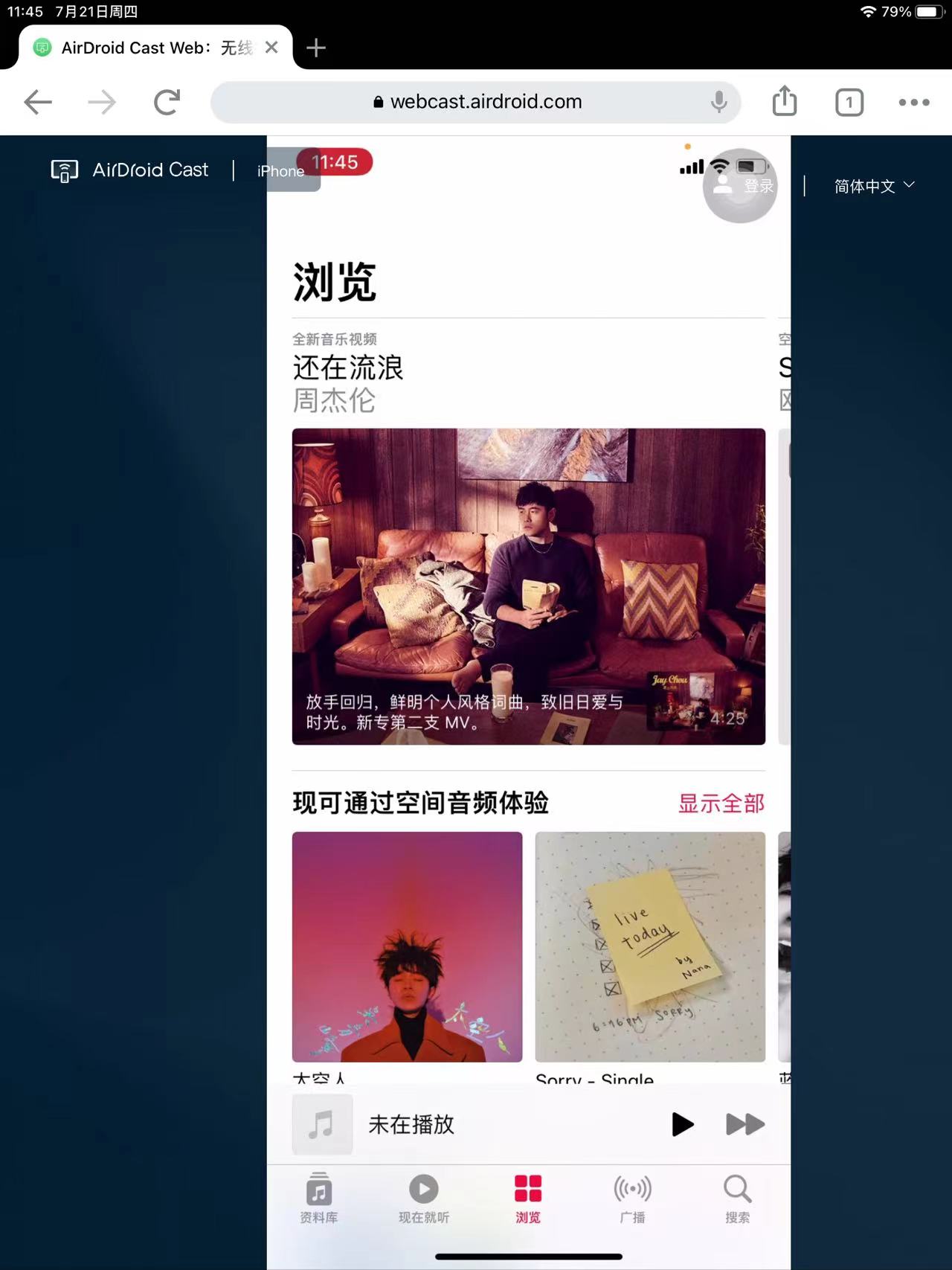
Task: Tap the webcast.airdroid.com address bar
Action: pos(476,102)
